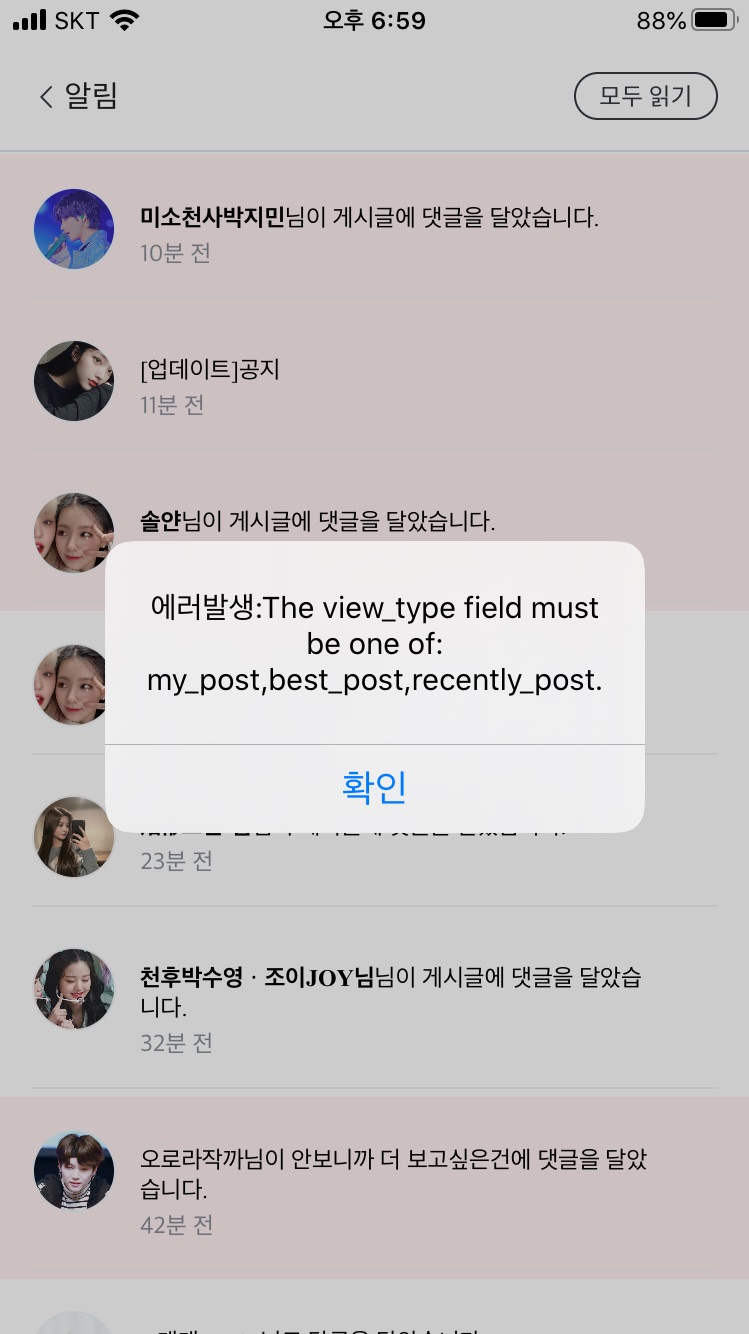Viewport: 749px width, 1334px height.
Task: Dismiss the error alert with 확인
Action: [374, 787]
